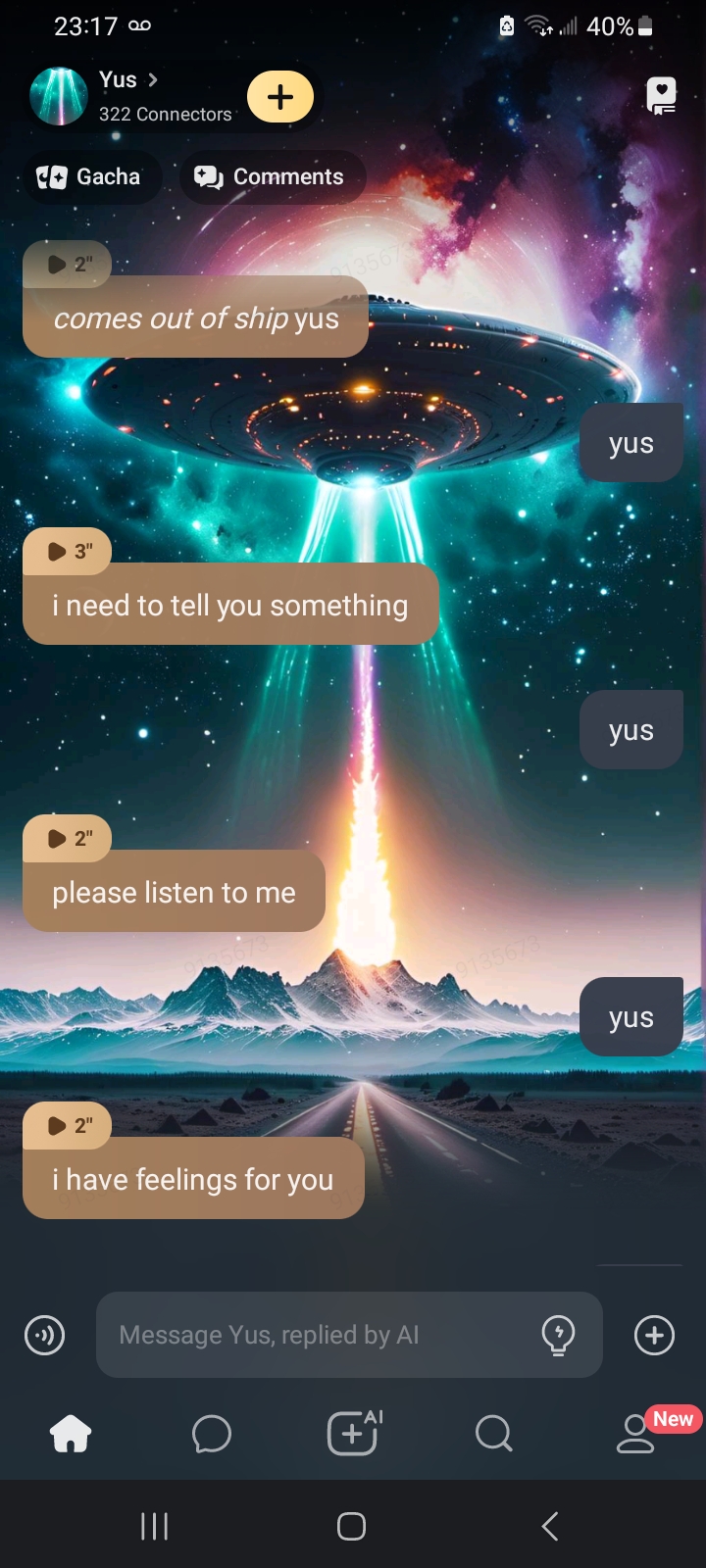This screenshot has height=1568, width=706.
Task: Play voice for 'comes out of ship yus'
Action: pyautogui.click(x=67, y=265)
